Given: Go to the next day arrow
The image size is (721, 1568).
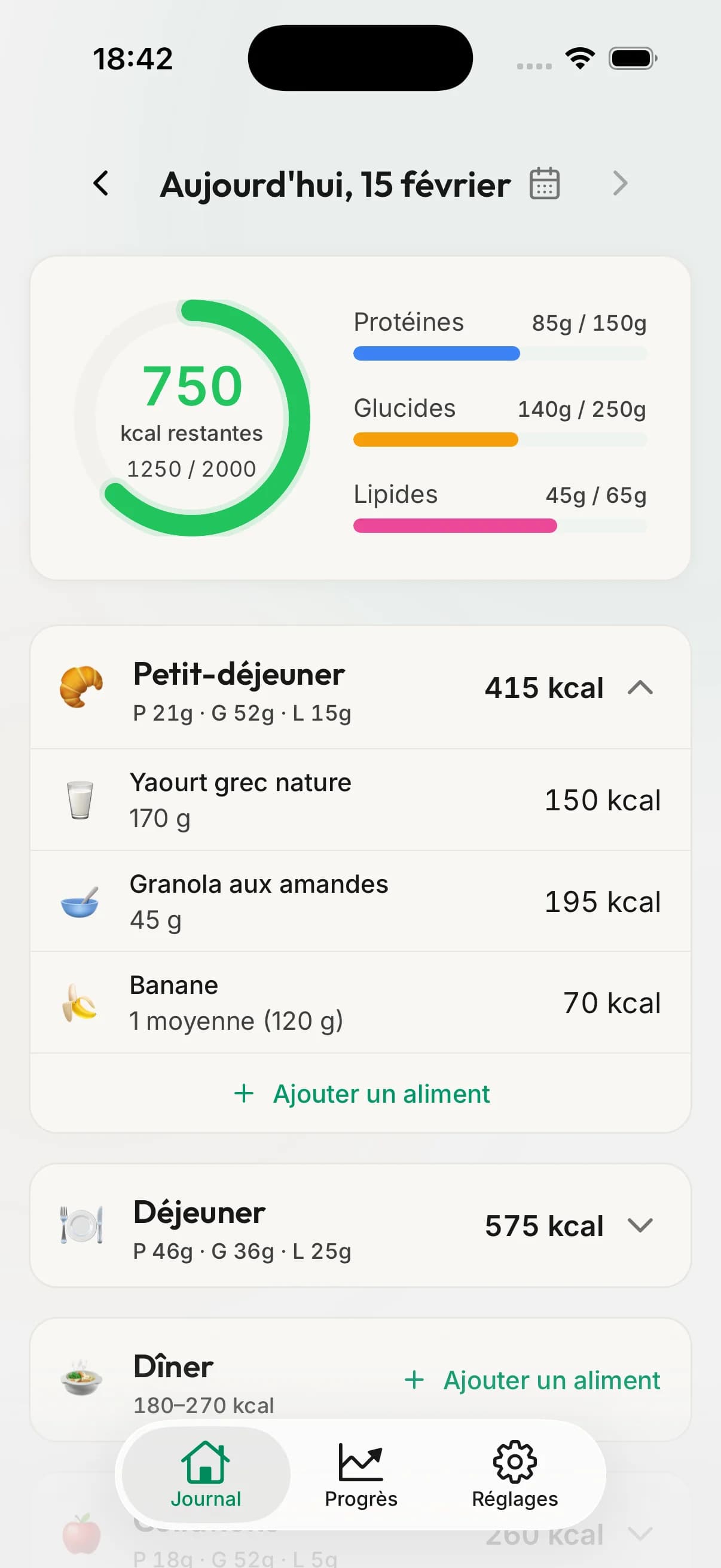Looking at the screenshot, I should 619,183.
